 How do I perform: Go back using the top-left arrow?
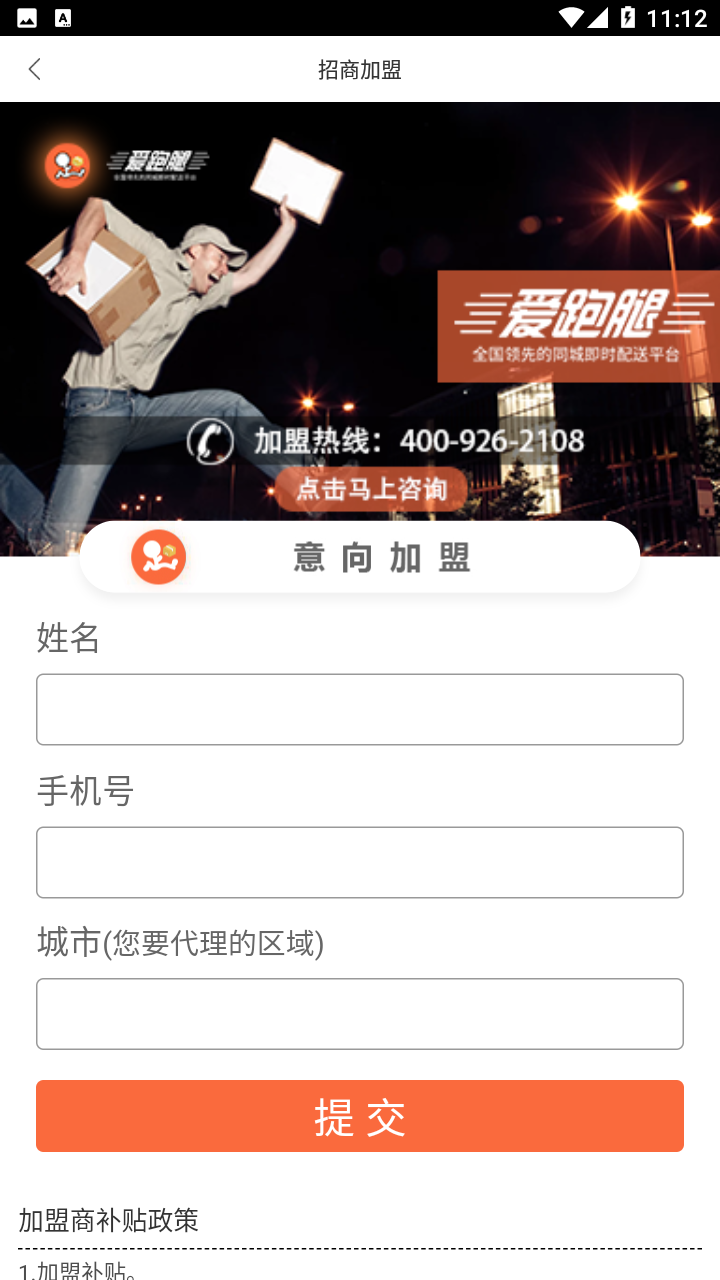(35, 69)
